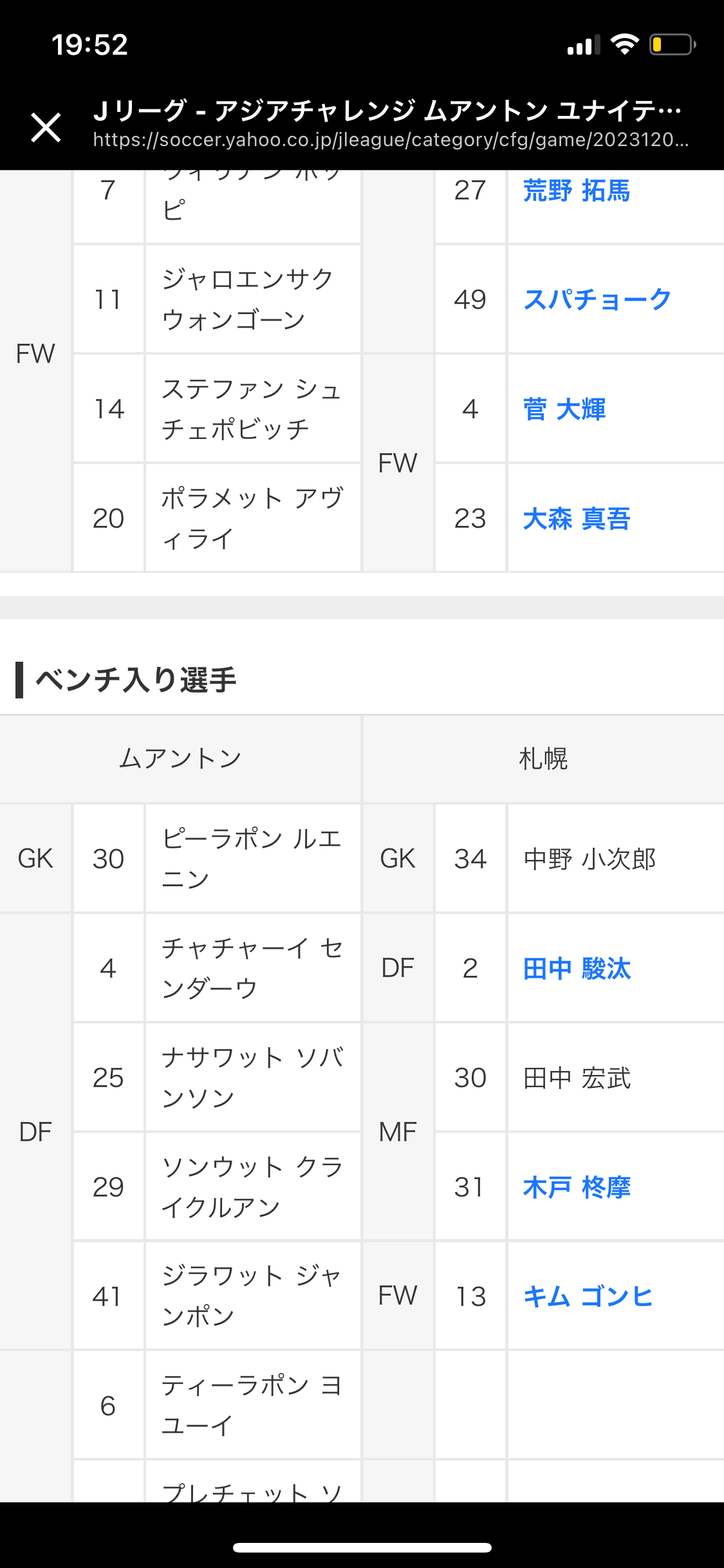Open player link 大森 真吾
This screenshot has height=1568, width=724.
pos(577,518)
